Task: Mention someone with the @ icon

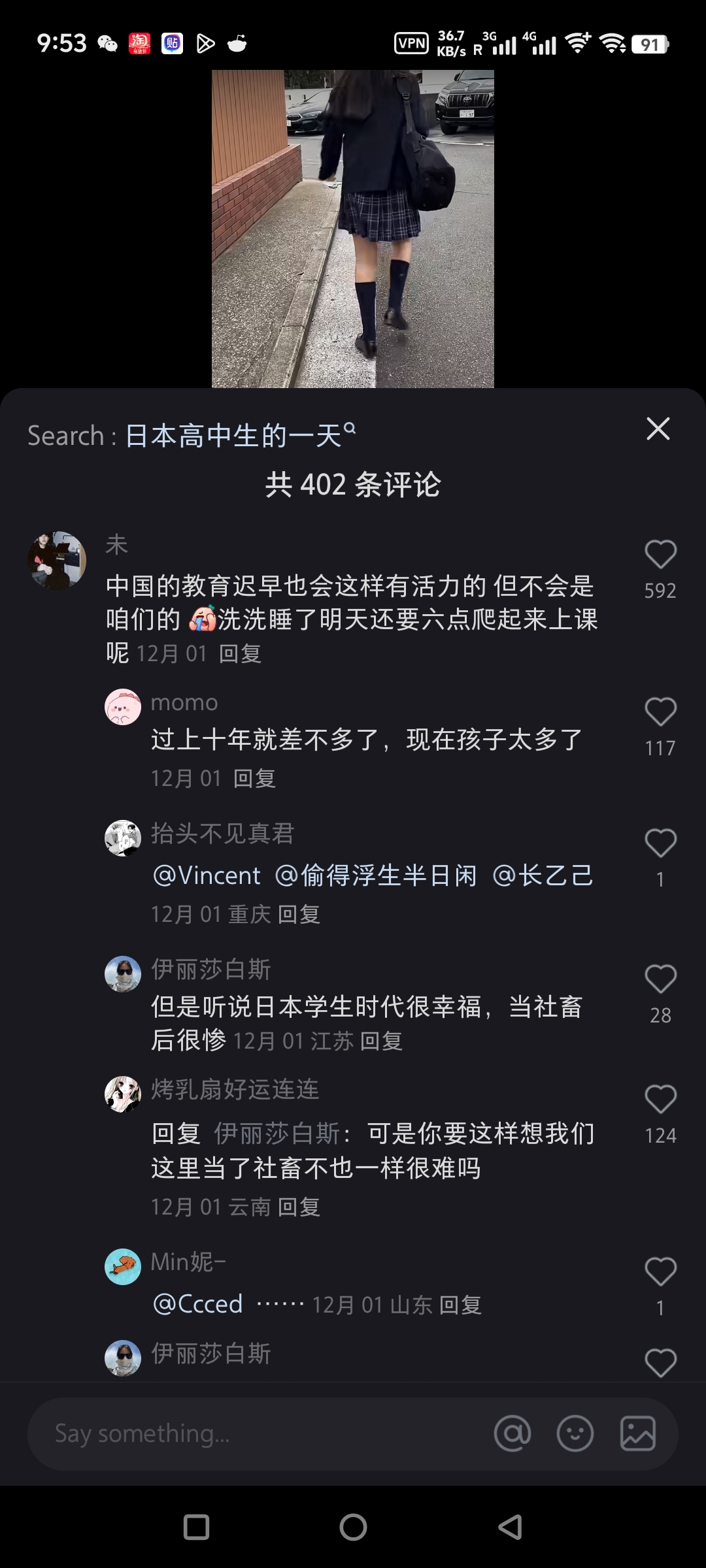Action: [x=513, y=1434]
